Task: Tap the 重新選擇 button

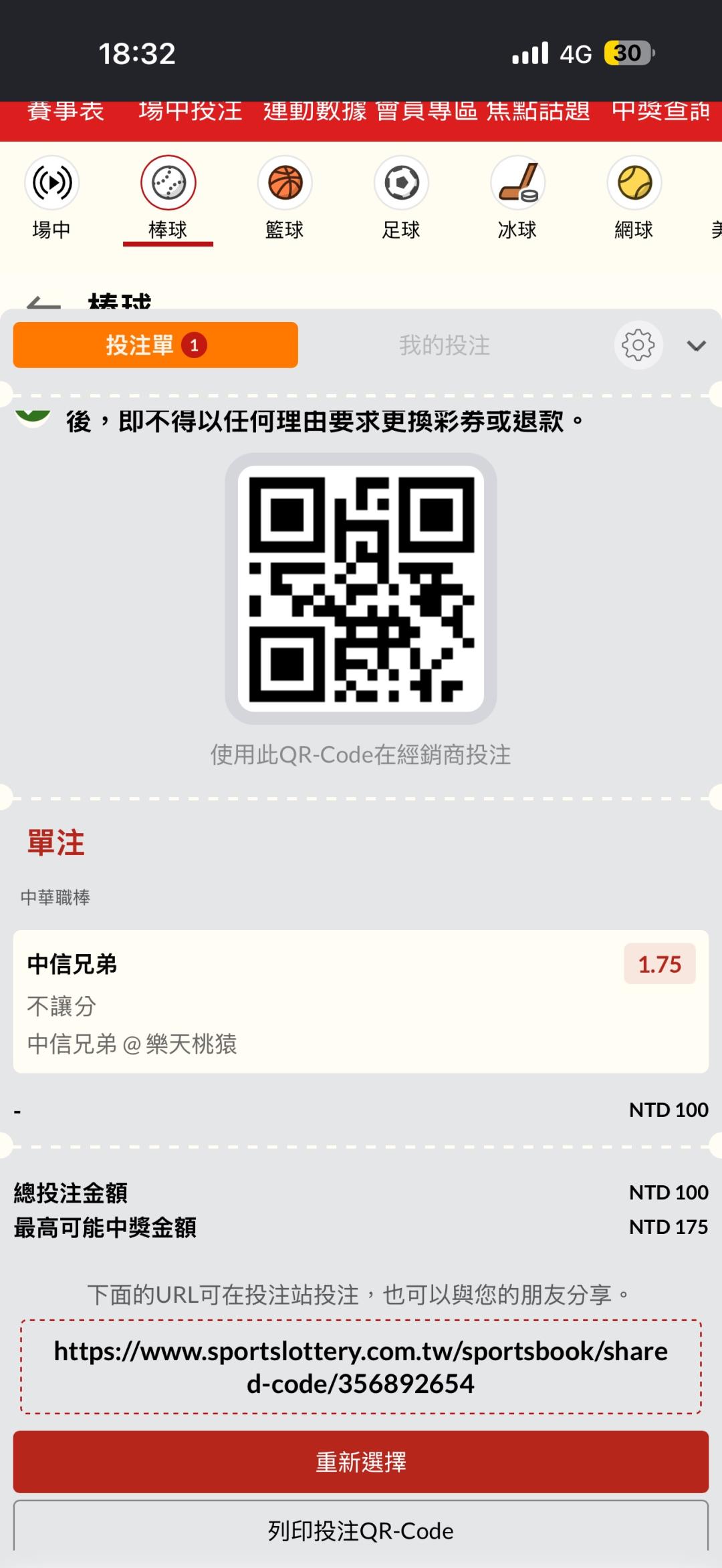Action: (x=361, y=1462)
